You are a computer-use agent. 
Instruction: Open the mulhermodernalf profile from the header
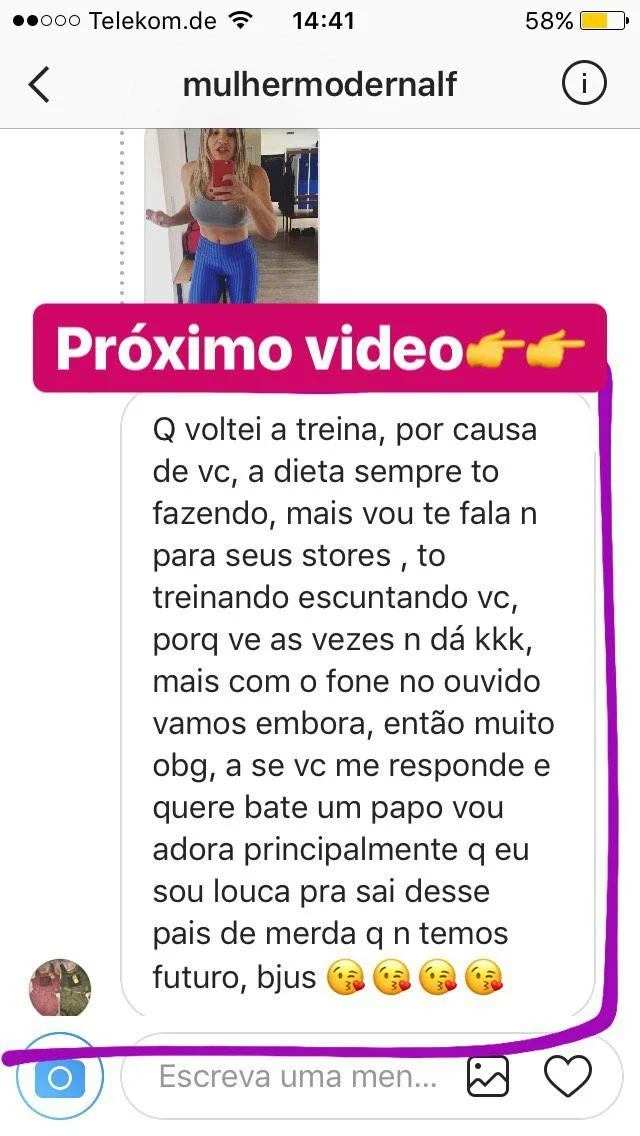point(320,85)
